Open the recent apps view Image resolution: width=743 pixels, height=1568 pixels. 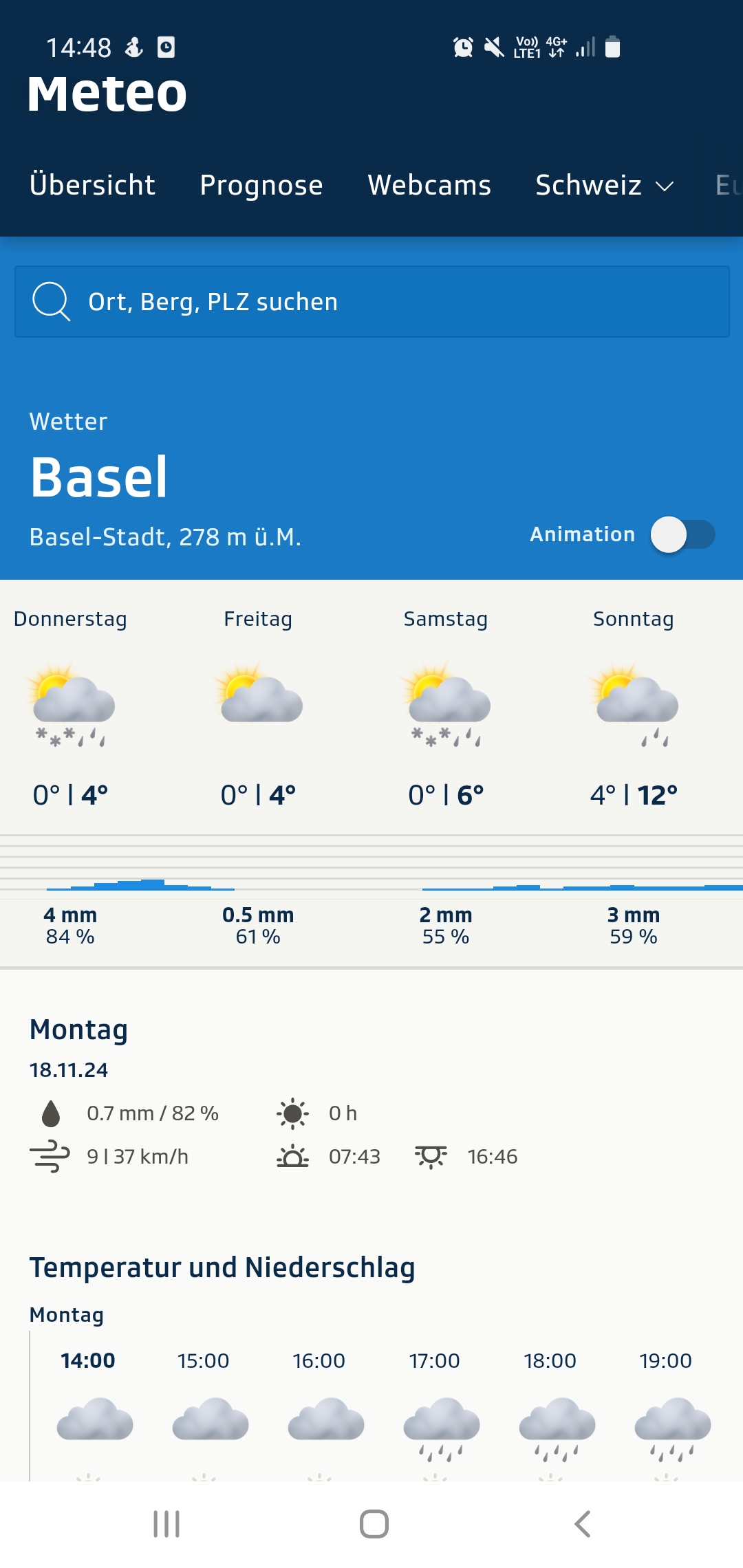coord(166,1524)
